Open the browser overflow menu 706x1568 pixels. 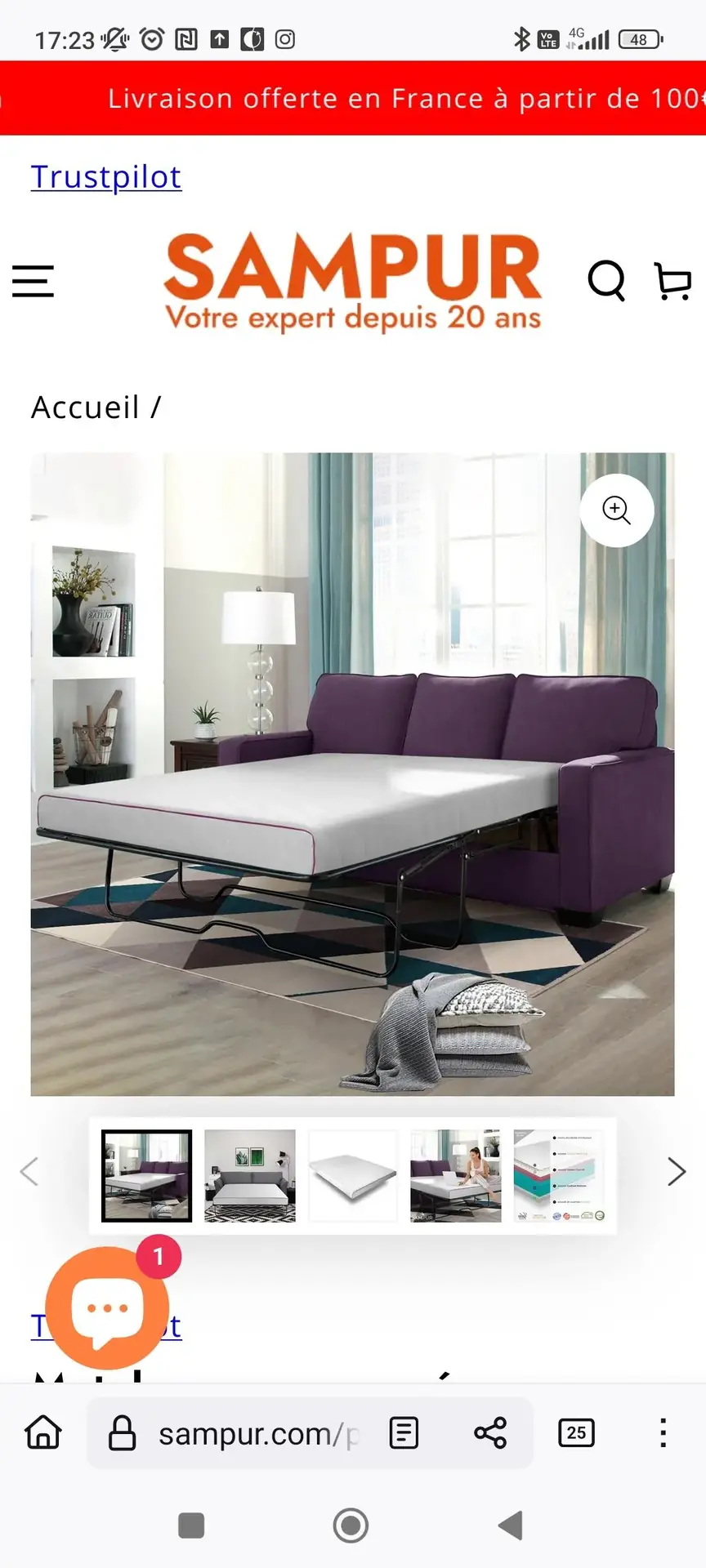663,1433
